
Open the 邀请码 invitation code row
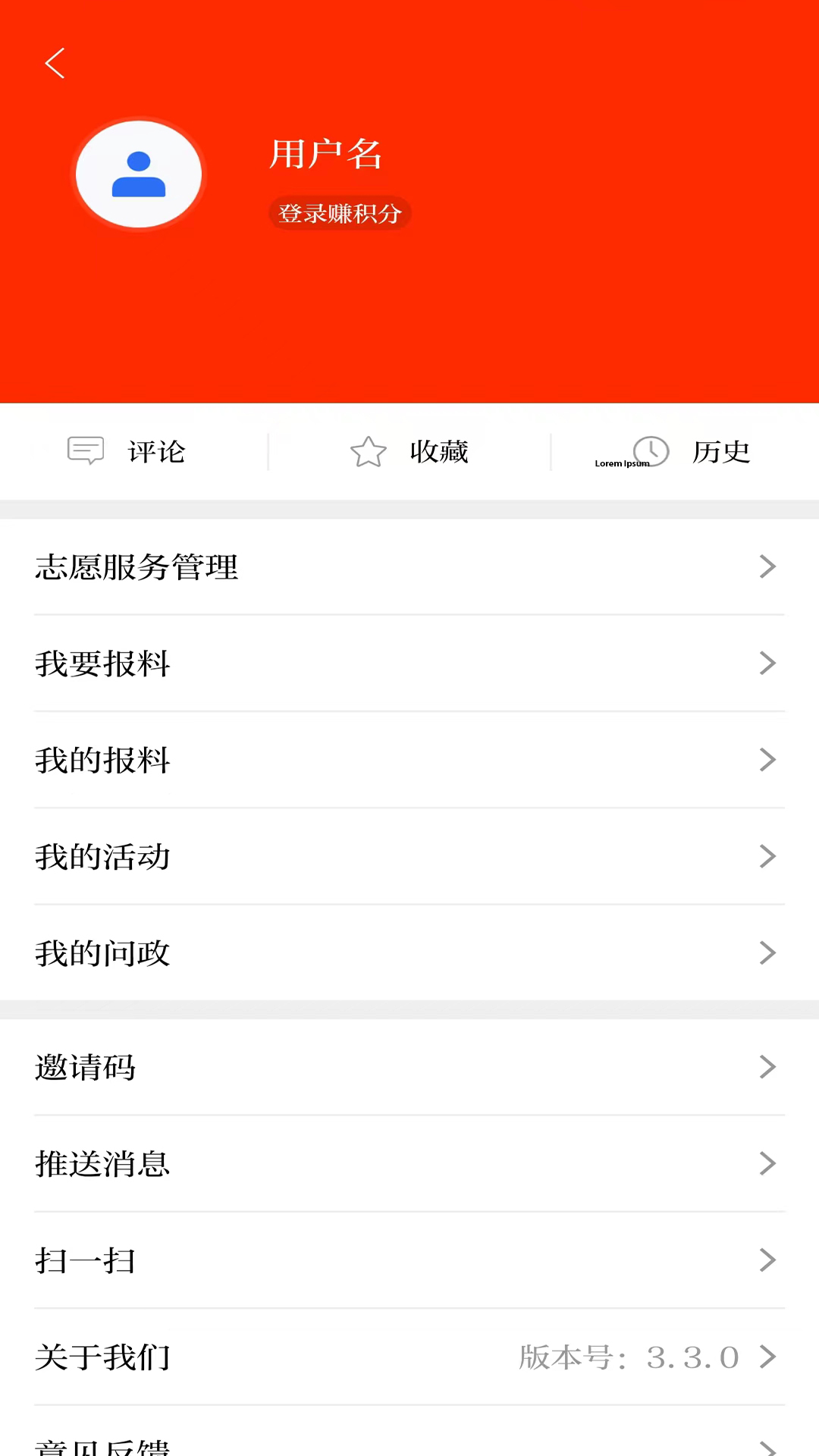(409, 1067)
